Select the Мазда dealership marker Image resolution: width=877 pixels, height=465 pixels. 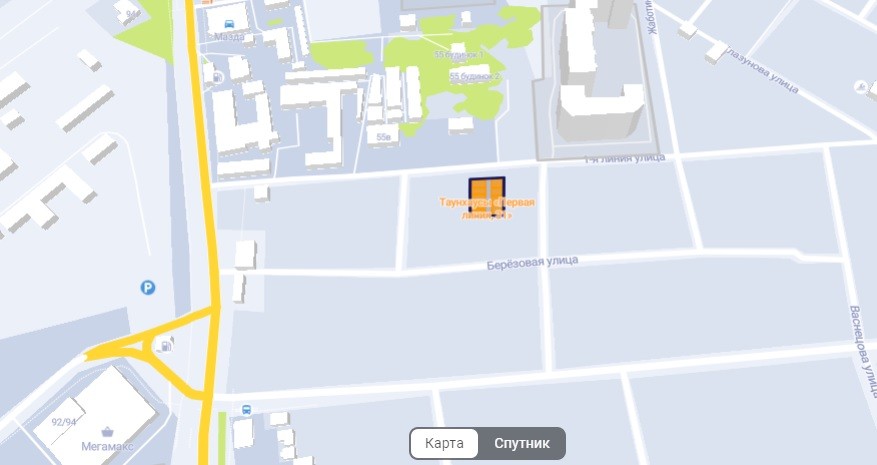[x=231, y=22]
